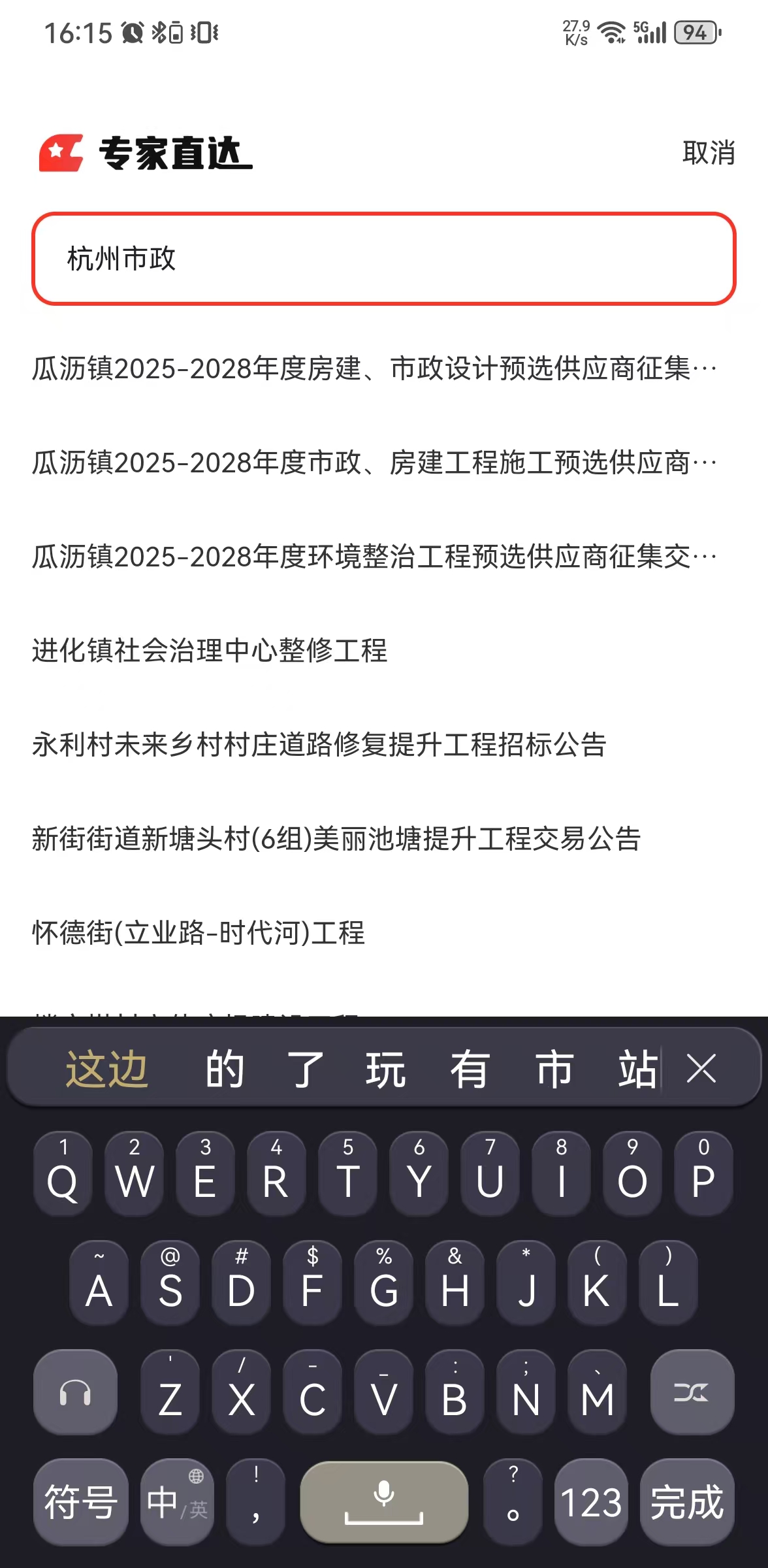
Task: Tap the headphone icon on keyboard
Action: pos(74,1391)
